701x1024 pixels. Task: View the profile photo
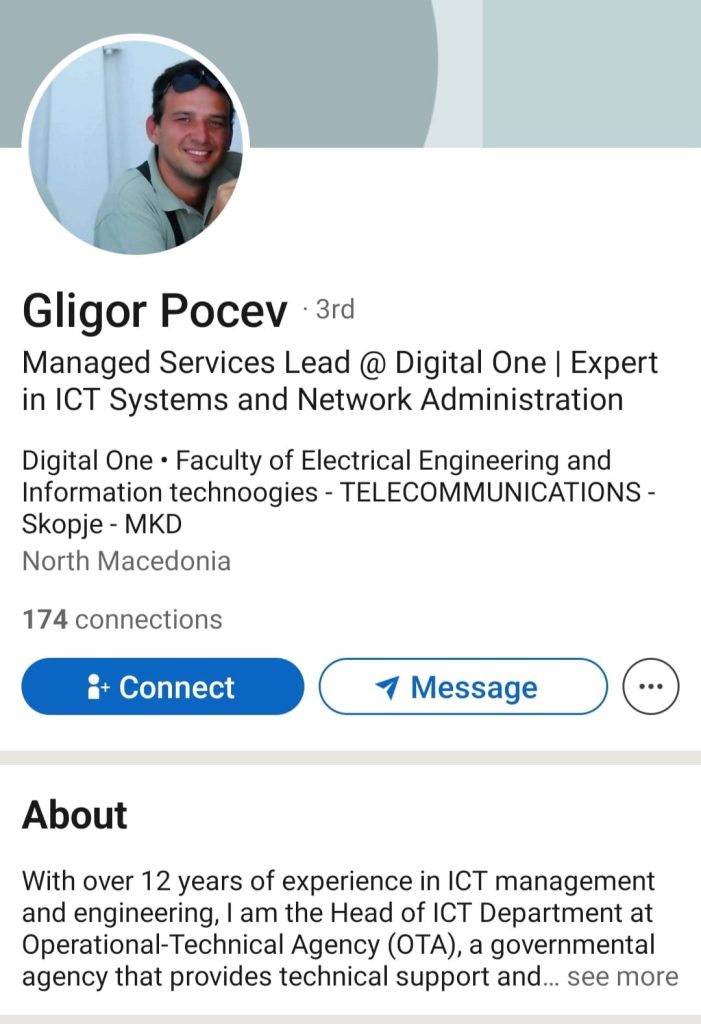click(135, 146)
